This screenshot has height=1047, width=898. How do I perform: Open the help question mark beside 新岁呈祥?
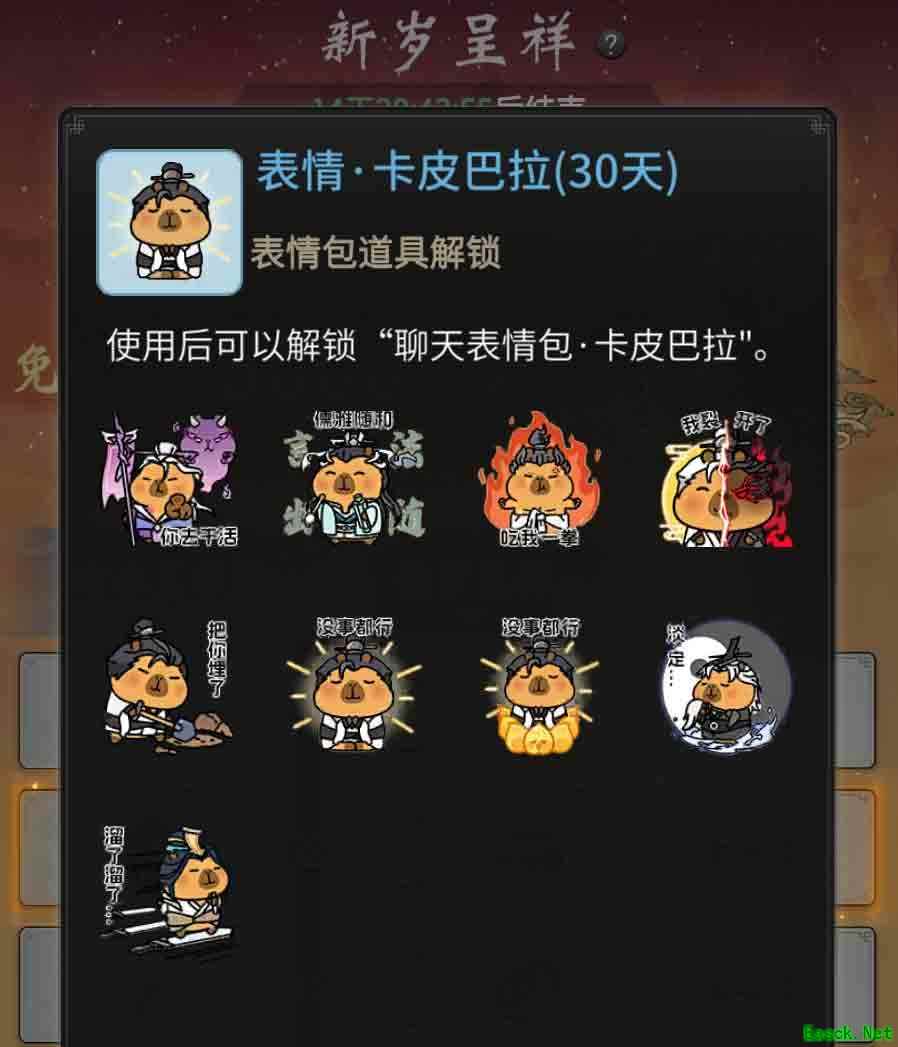coord(610,45)
